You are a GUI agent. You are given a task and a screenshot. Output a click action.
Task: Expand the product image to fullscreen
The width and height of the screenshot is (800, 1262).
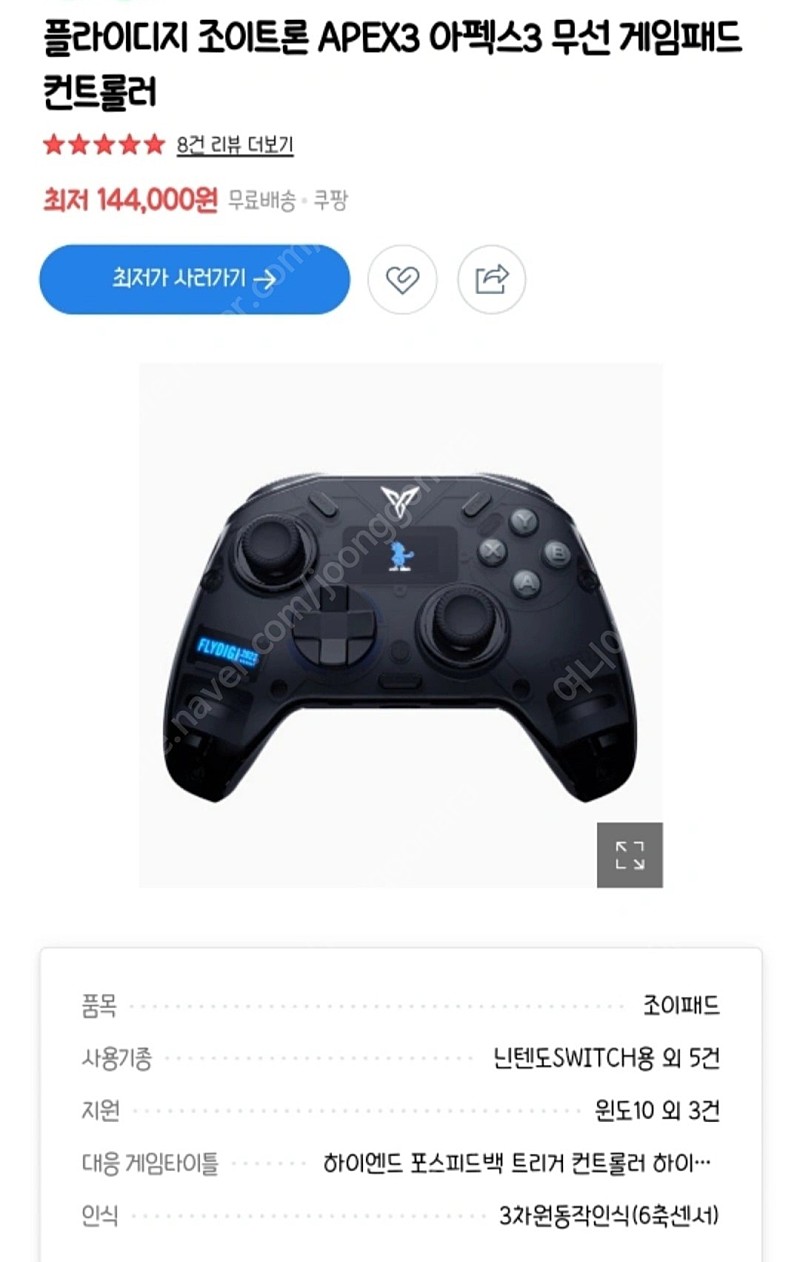630,855
